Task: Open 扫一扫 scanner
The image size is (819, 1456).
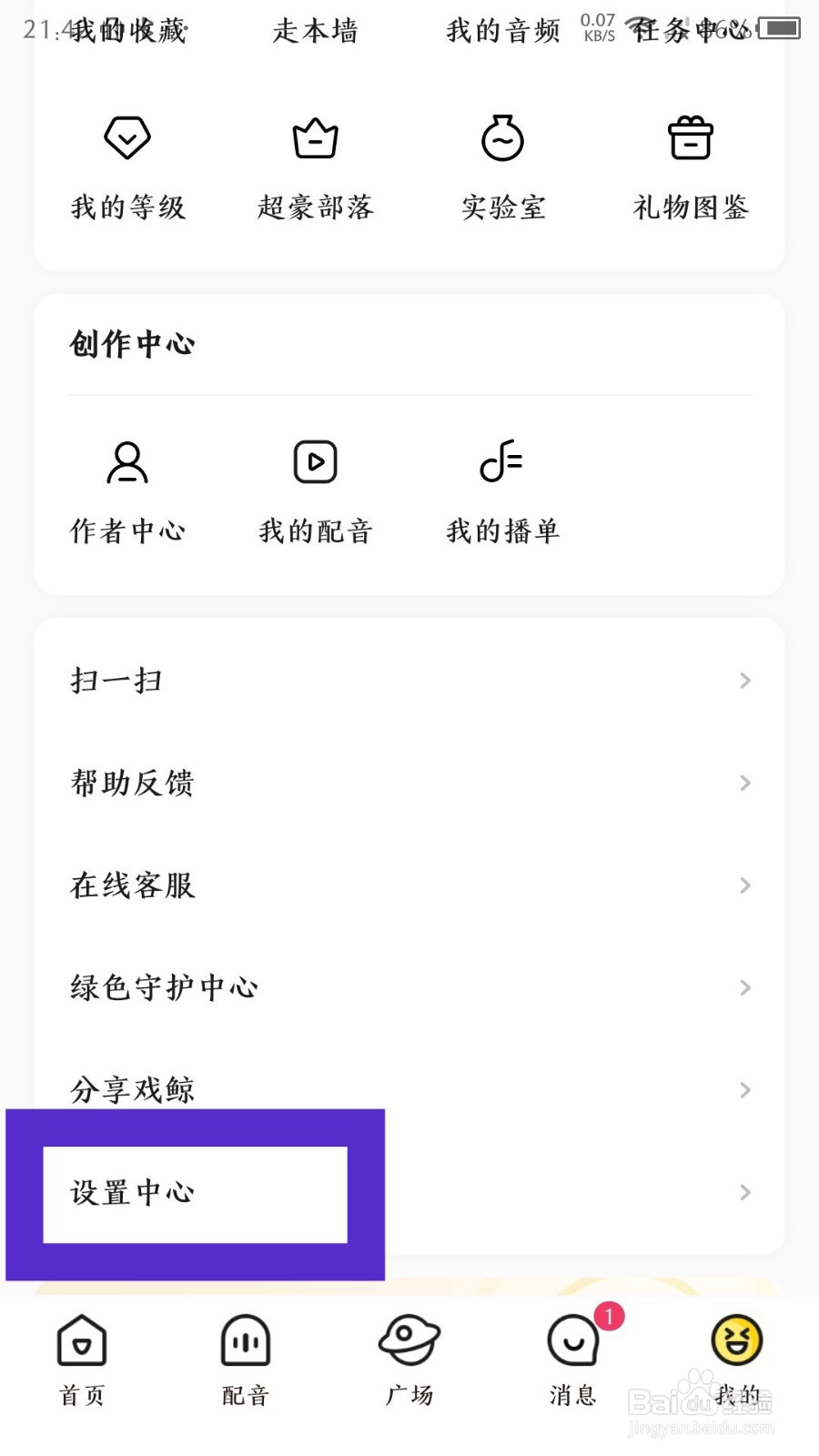Action: 409,681
